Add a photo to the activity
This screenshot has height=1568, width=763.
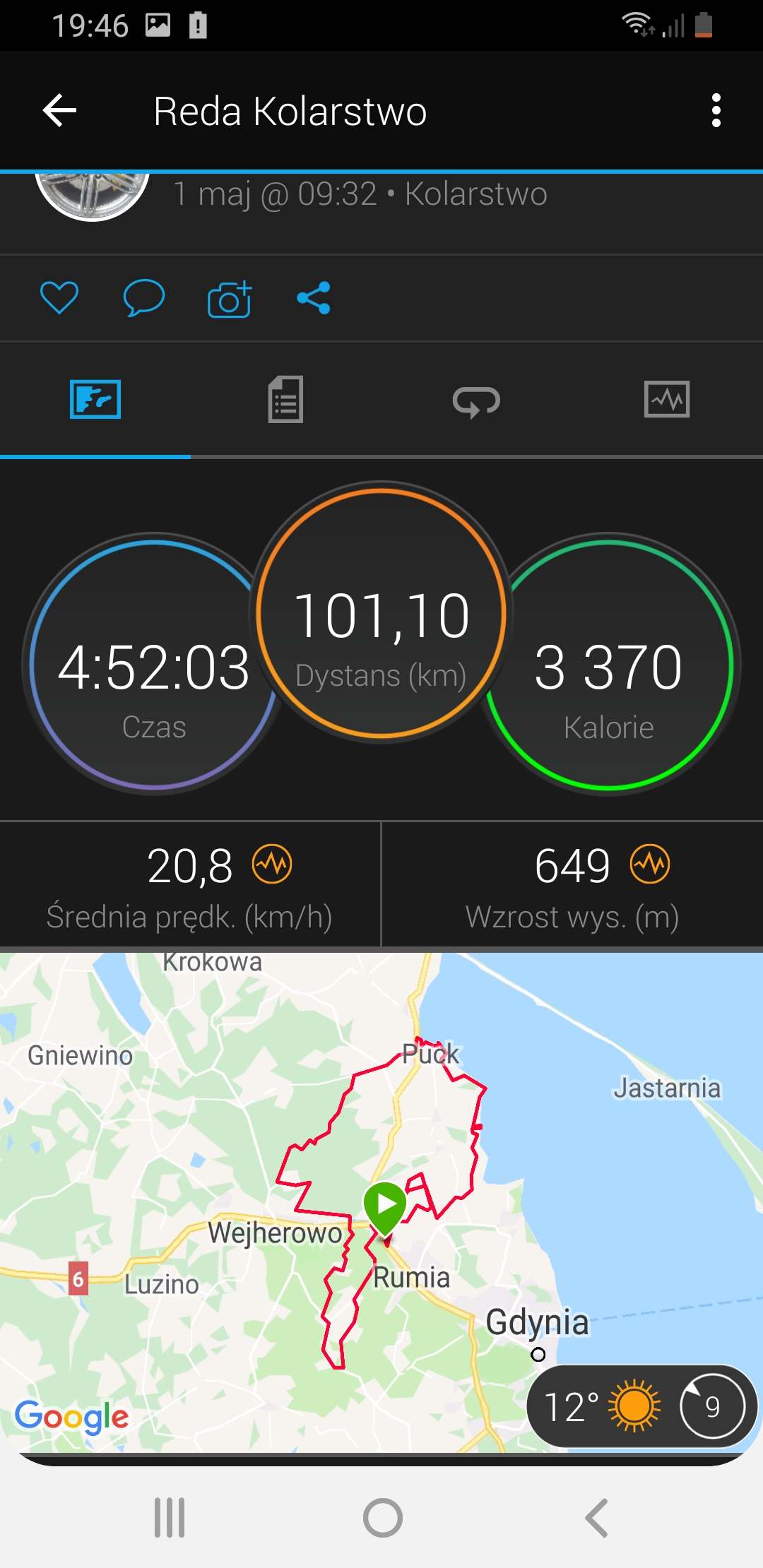[x=229, y=299]
